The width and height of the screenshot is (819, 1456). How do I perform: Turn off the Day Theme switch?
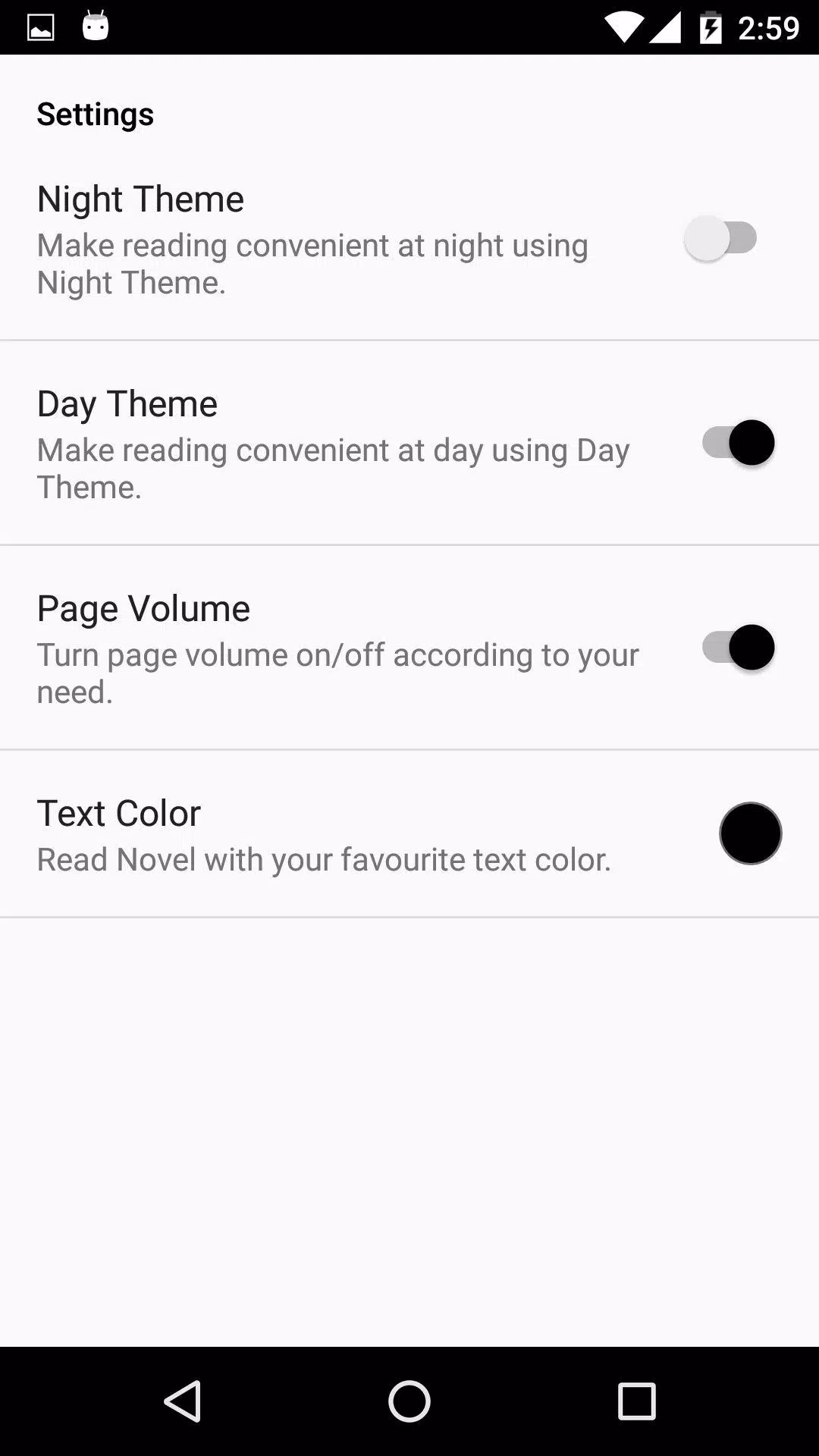click(738, 443)
